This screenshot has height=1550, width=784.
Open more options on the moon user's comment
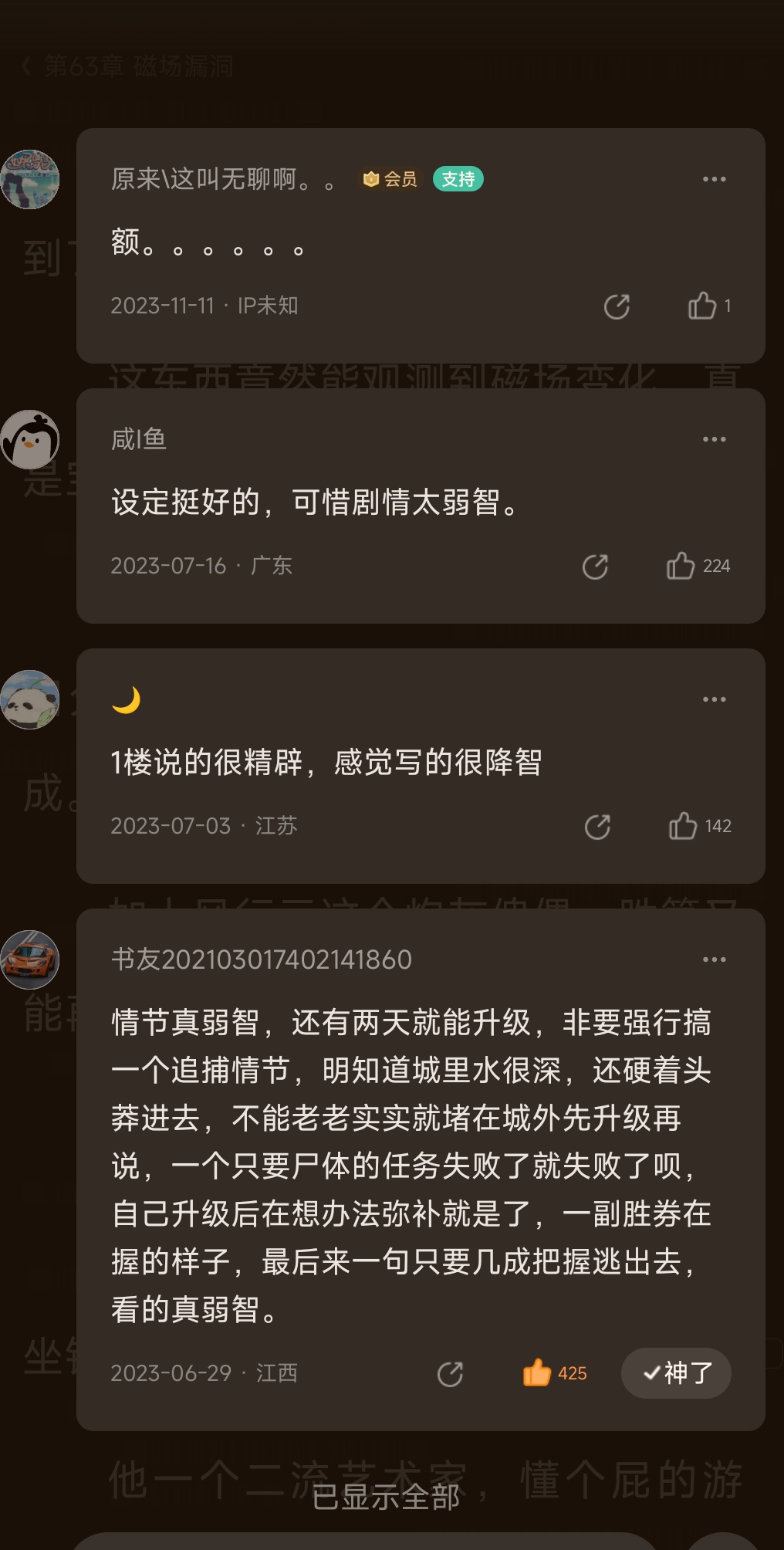tap(714, 699)
